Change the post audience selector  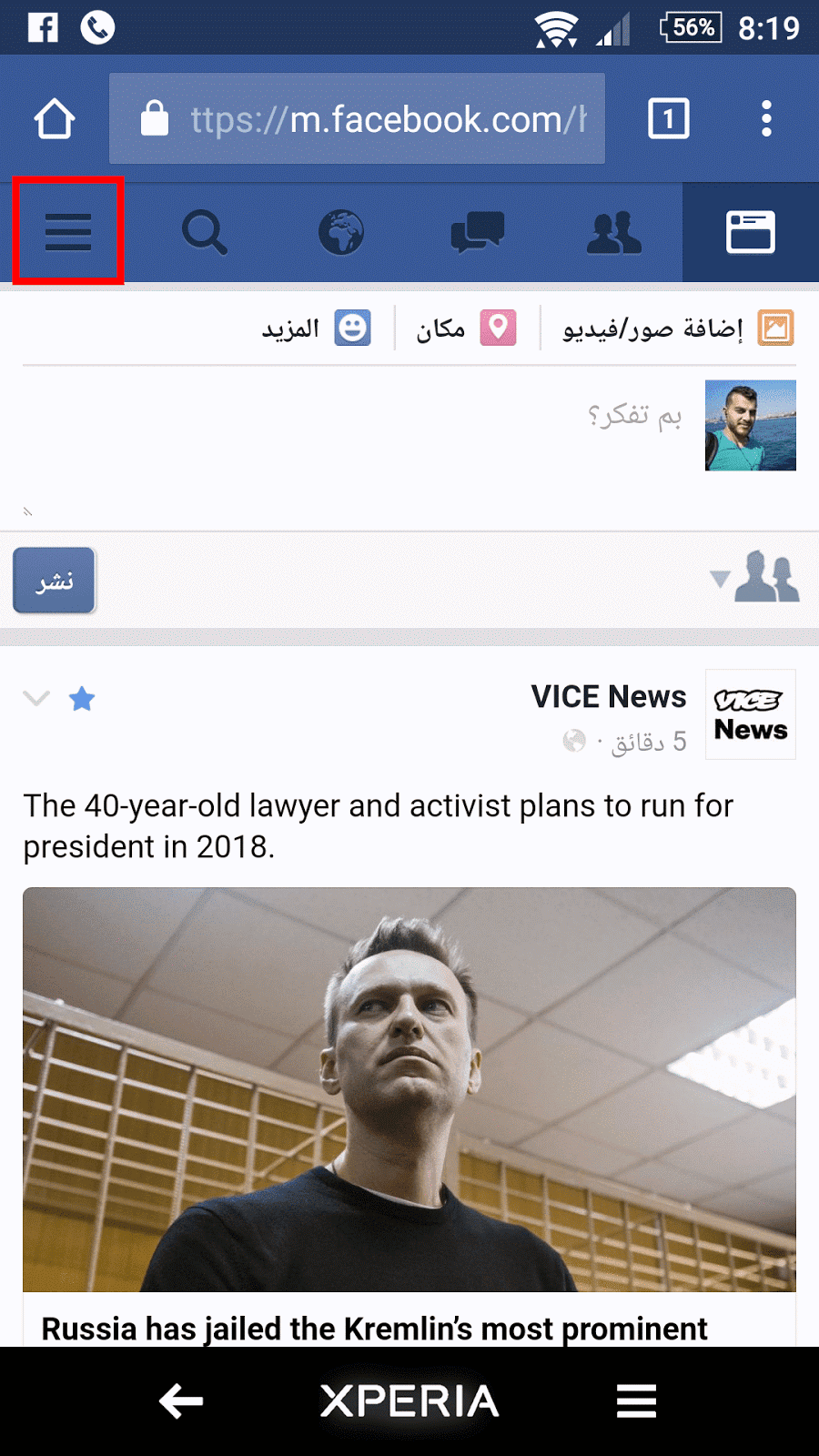757,578
